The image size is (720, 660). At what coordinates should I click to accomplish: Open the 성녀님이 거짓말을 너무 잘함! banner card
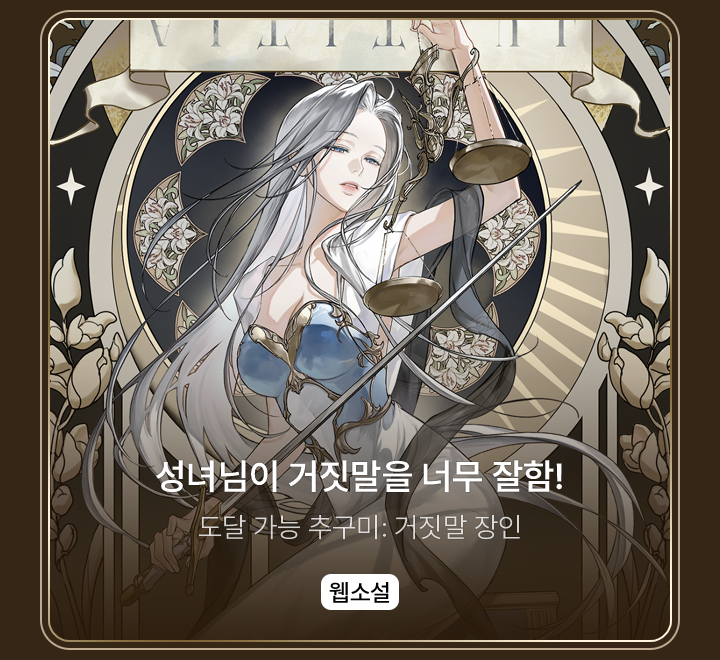point(360,330)
